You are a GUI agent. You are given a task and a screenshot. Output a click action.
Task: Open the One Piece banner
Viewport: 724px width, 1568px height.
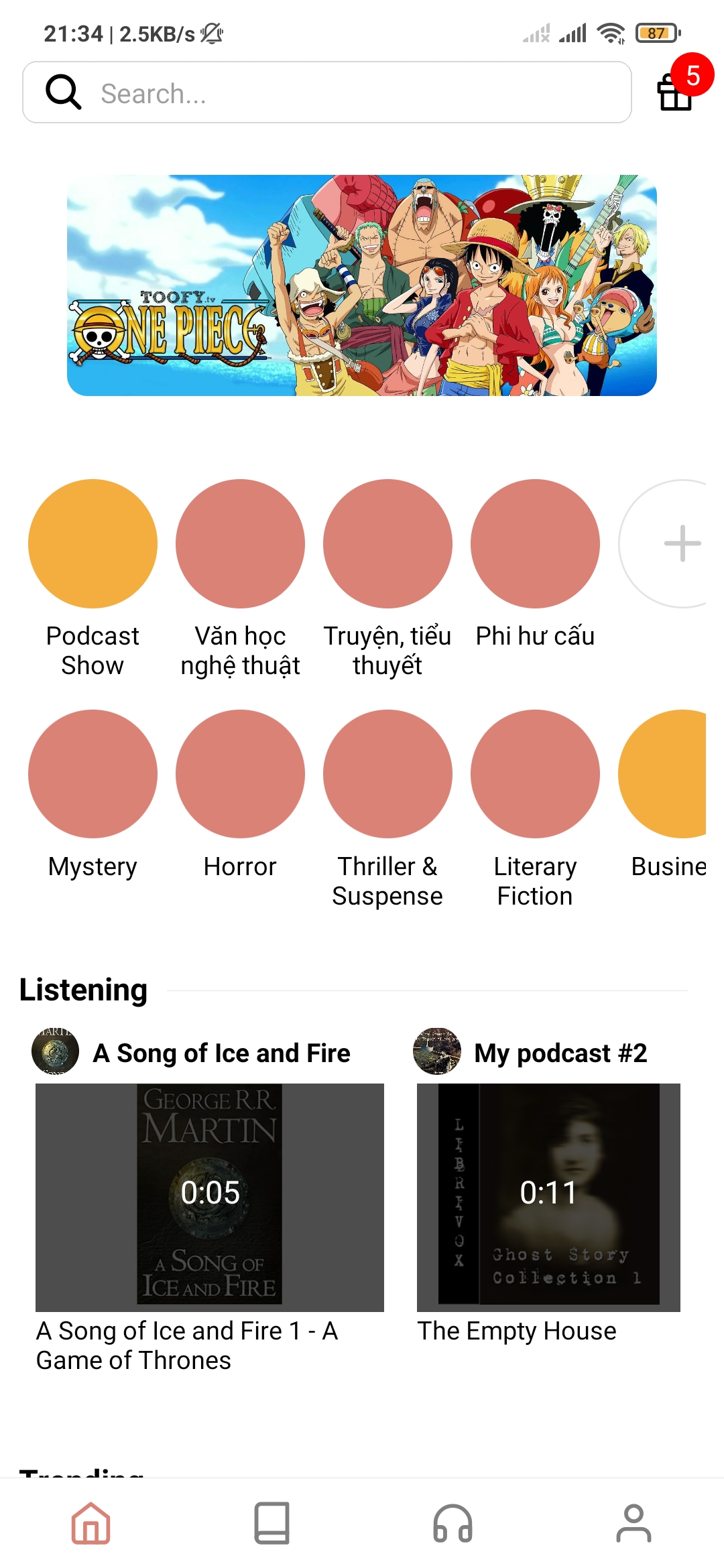pyautogui.click(x=362, y=285)
